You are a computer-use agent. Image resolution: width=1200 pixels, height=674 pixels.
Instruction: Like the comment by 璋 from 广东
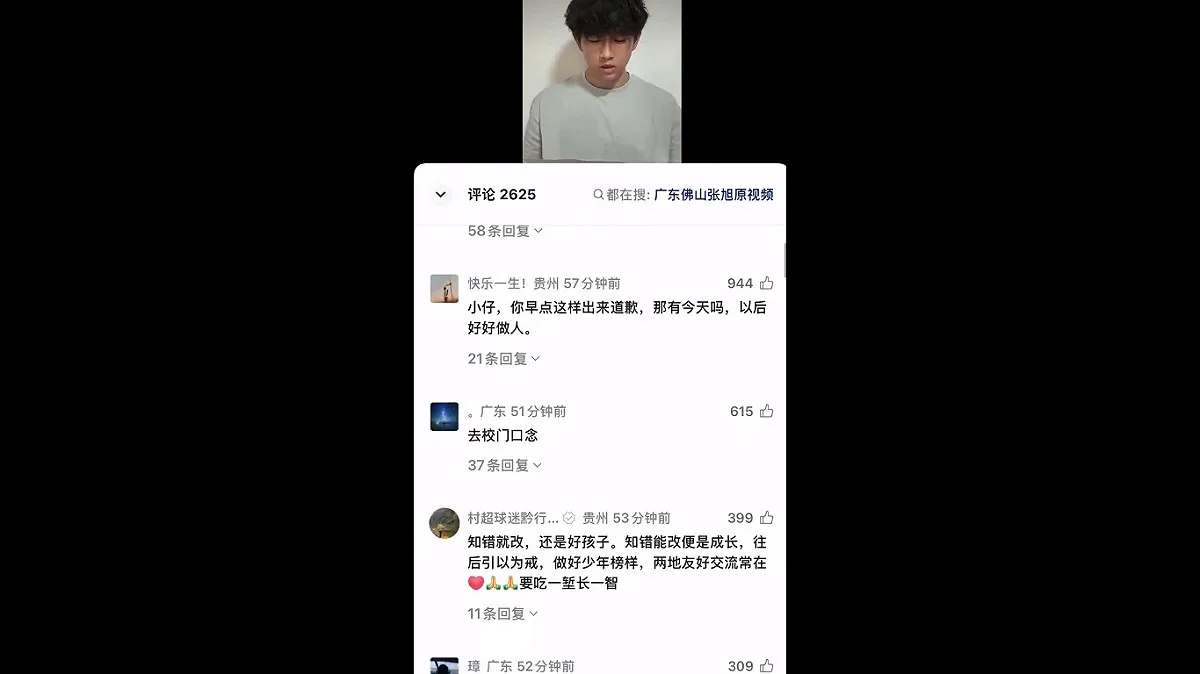(766, 666)
